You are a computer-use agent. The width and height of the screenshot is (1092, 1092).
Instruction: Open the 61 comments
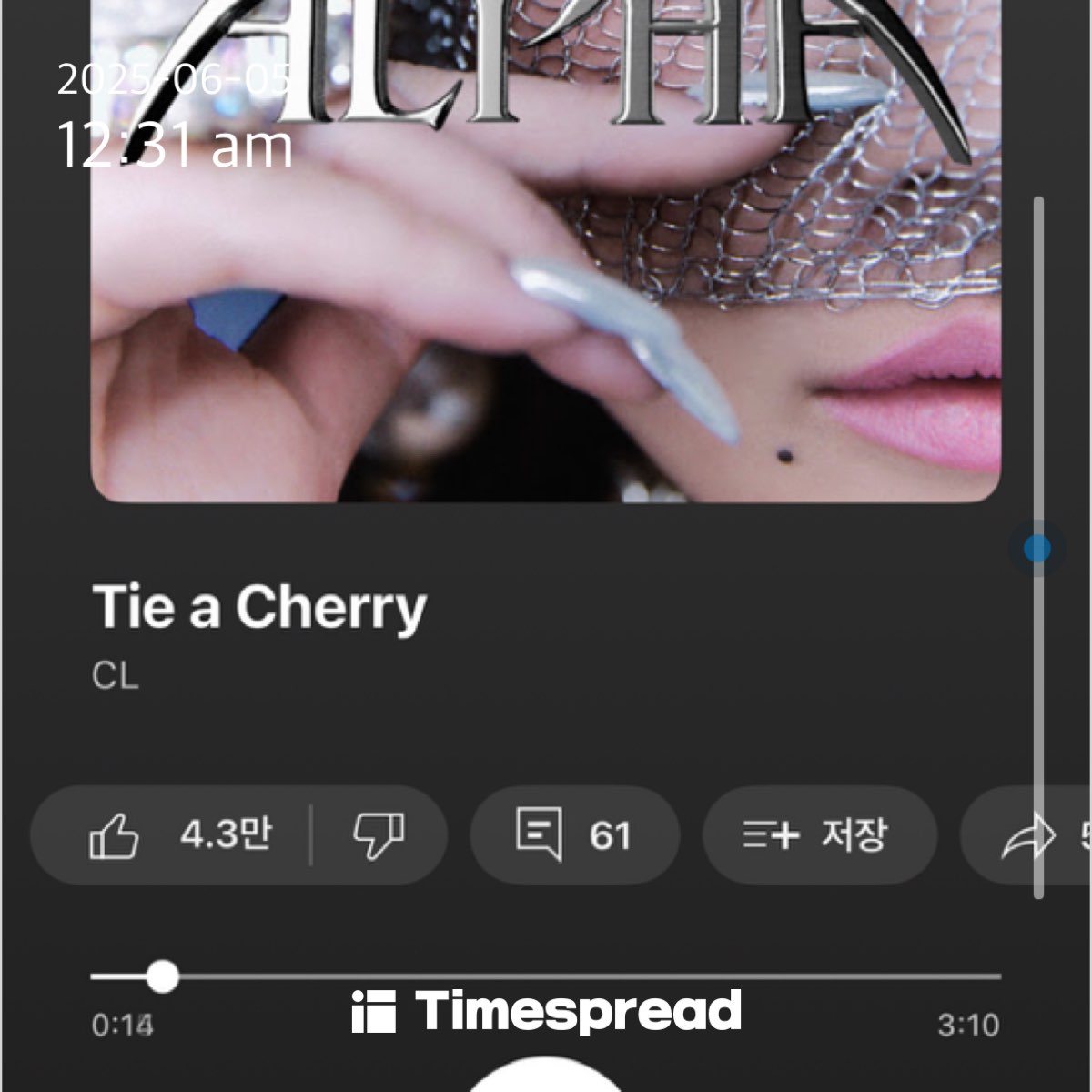point(574,834)
